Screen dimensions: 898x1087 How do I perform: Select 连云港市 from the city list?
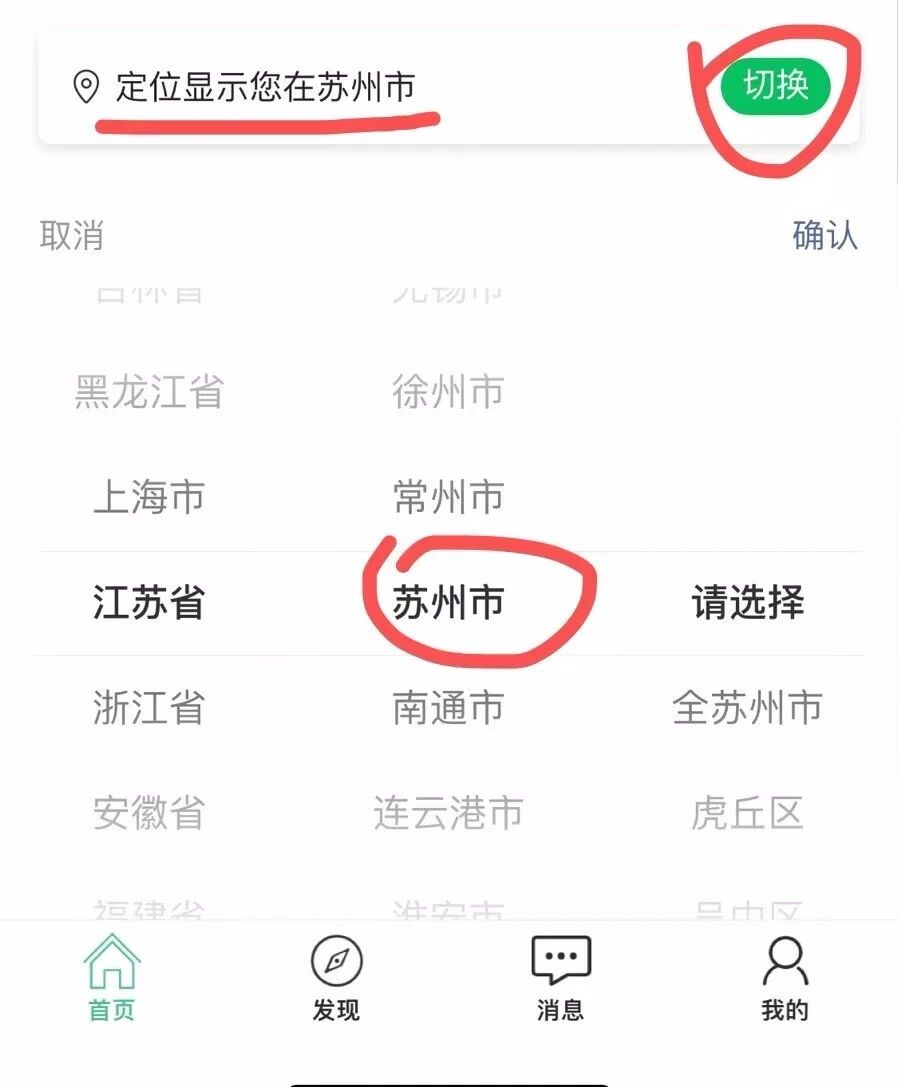click(x=448, y=812)
